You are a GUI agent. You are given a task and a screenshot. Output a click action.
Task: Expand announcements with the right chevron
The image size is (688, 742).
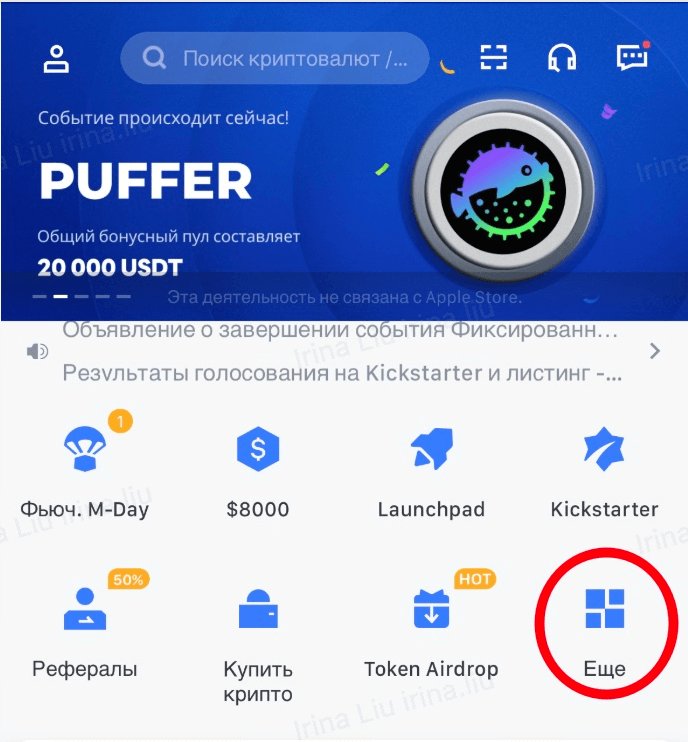coord(655,351)
